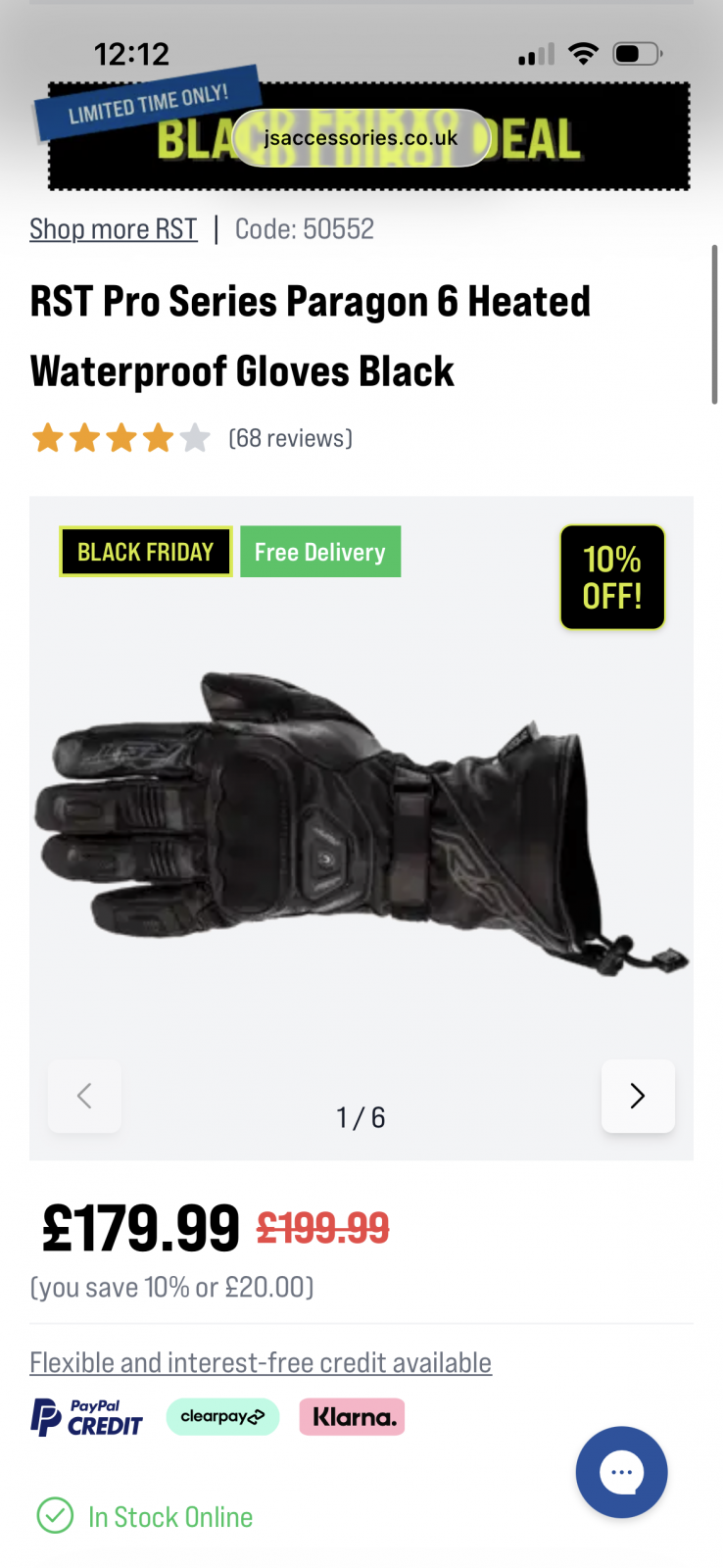The image size is (723, 1568).
Task: Start a live chat
Action: (x=621, y=1472)
